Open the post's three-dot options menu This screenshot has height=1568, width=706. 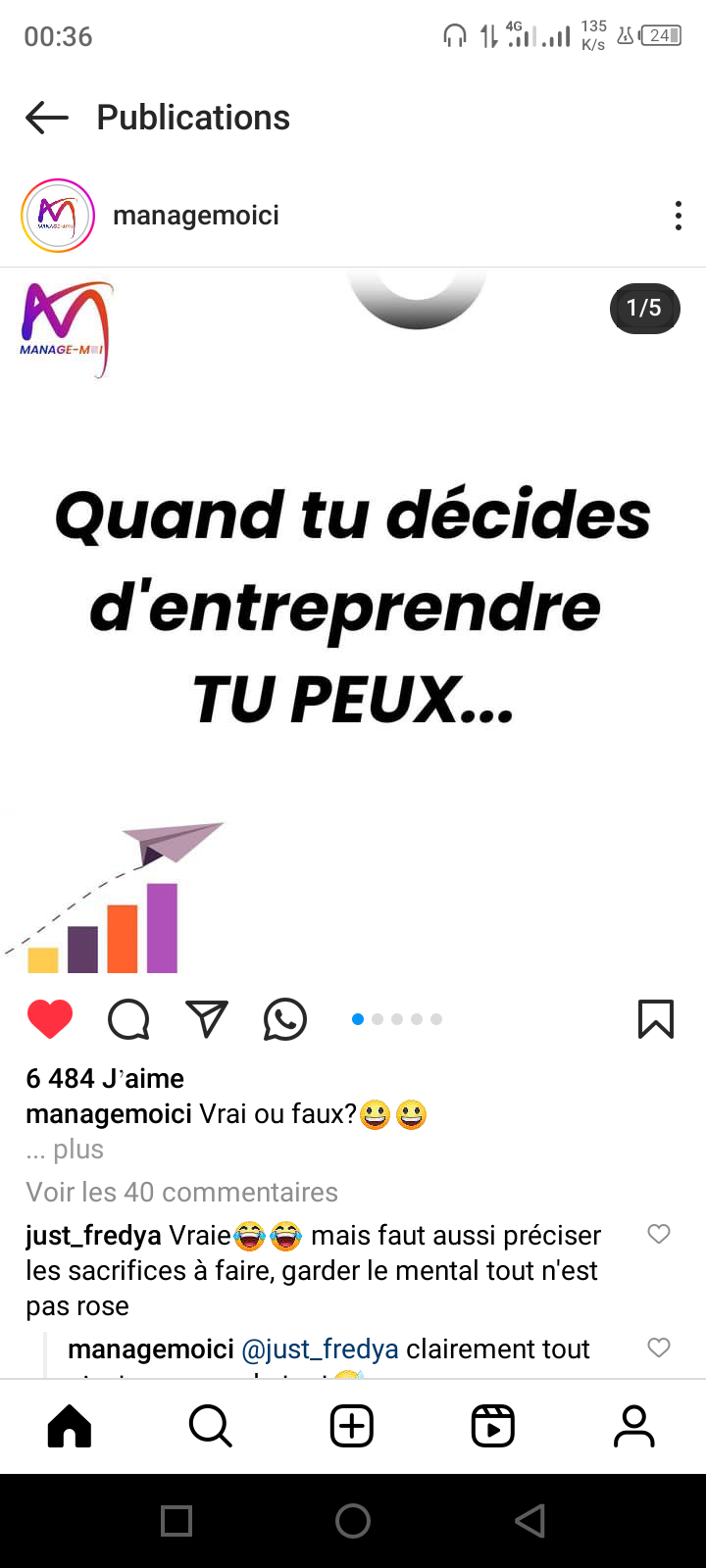click(x=678, y=216)
